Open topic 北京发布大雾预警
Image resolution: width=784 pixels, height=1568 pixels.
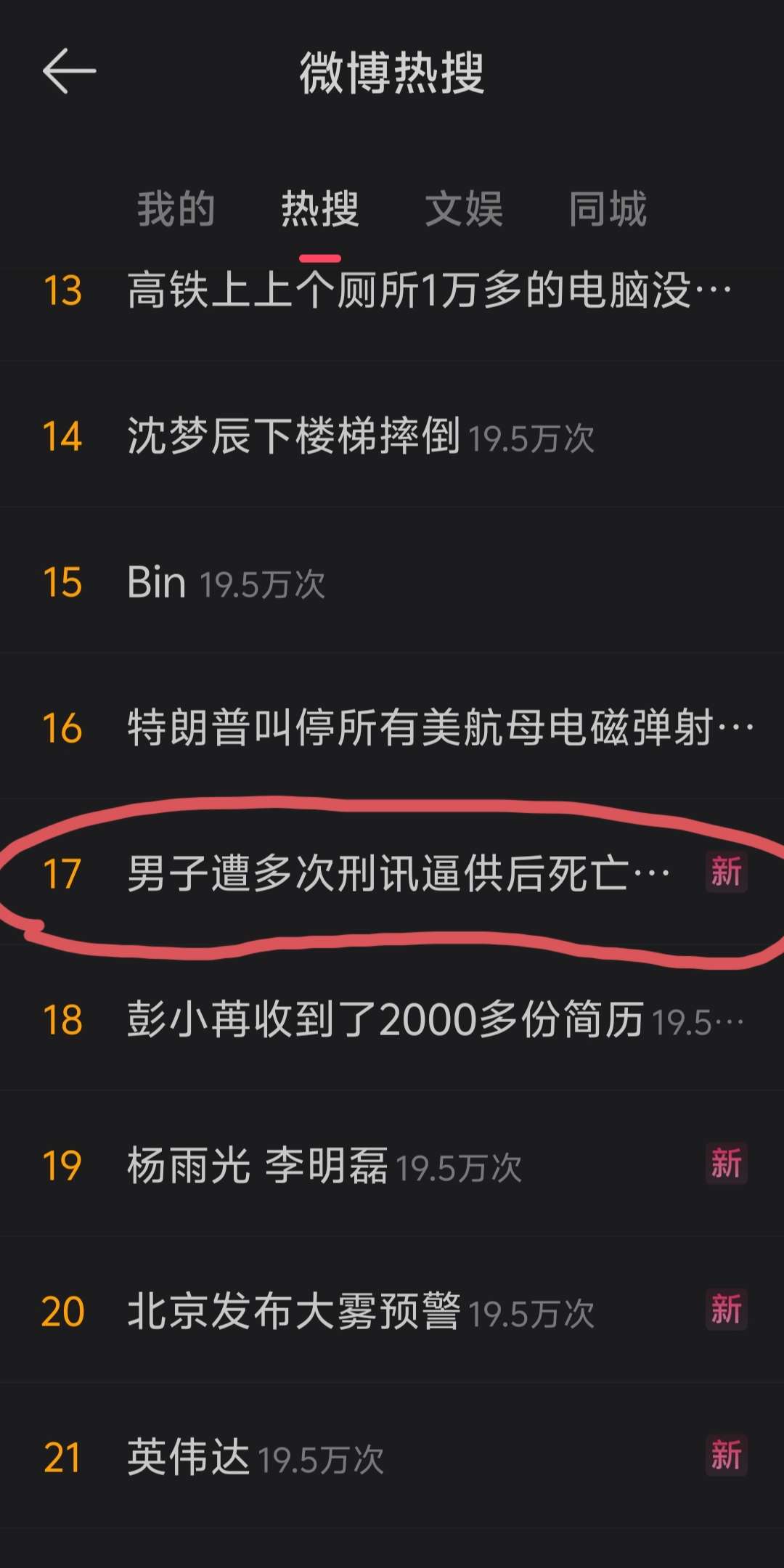[294, 1312]
